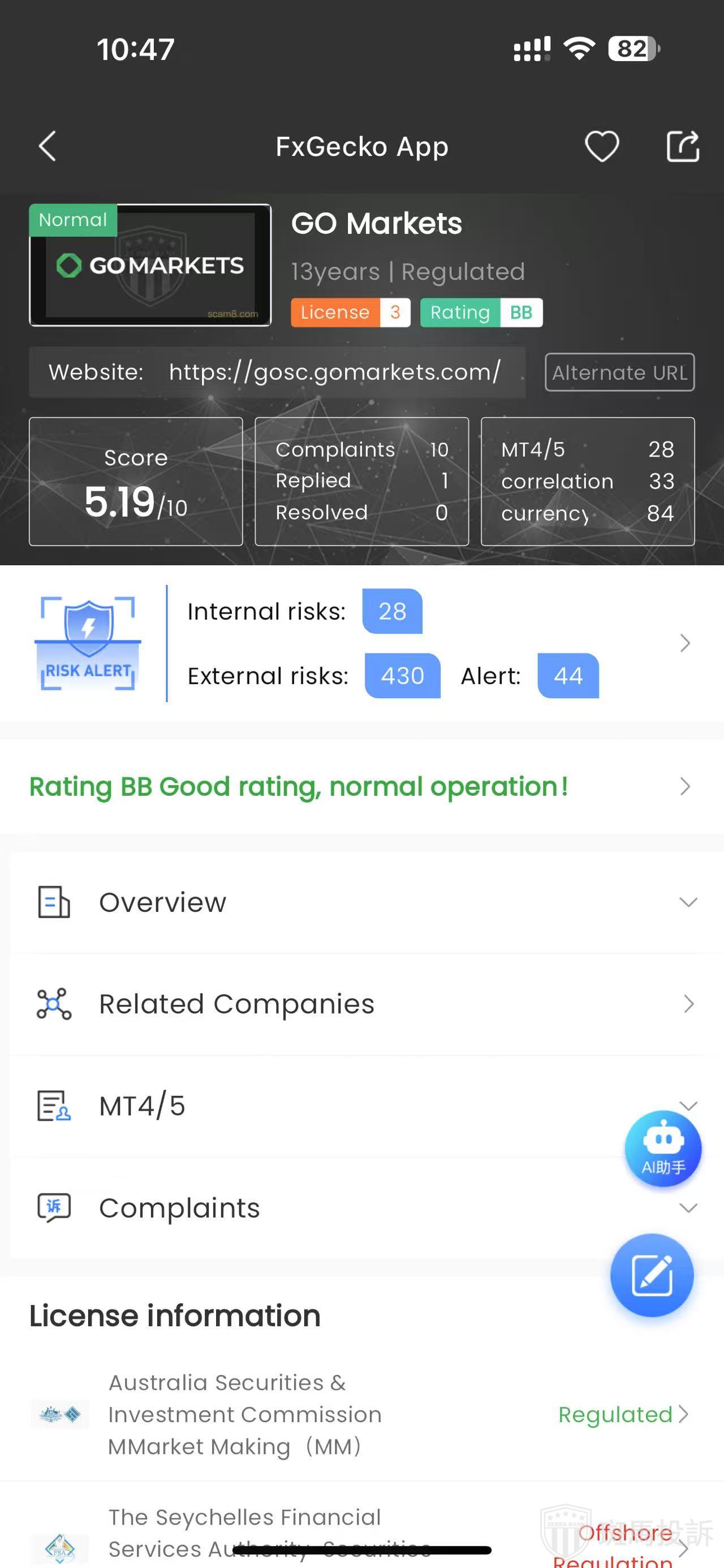The height and width of the screenshot is (1568, 724).
Task: View Rating BB Good rating details
Action: [x=361, y=786]
